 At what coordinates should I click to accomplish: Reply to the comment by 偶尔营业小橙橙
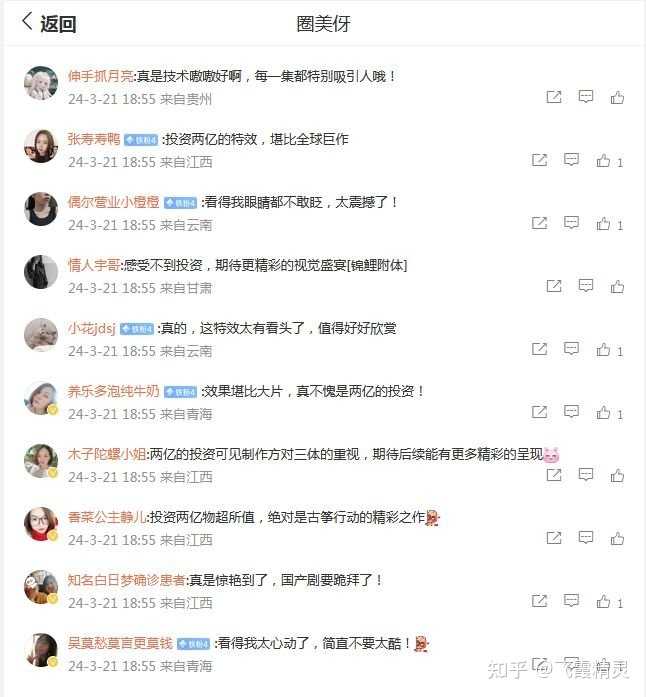tap(571, 223)
